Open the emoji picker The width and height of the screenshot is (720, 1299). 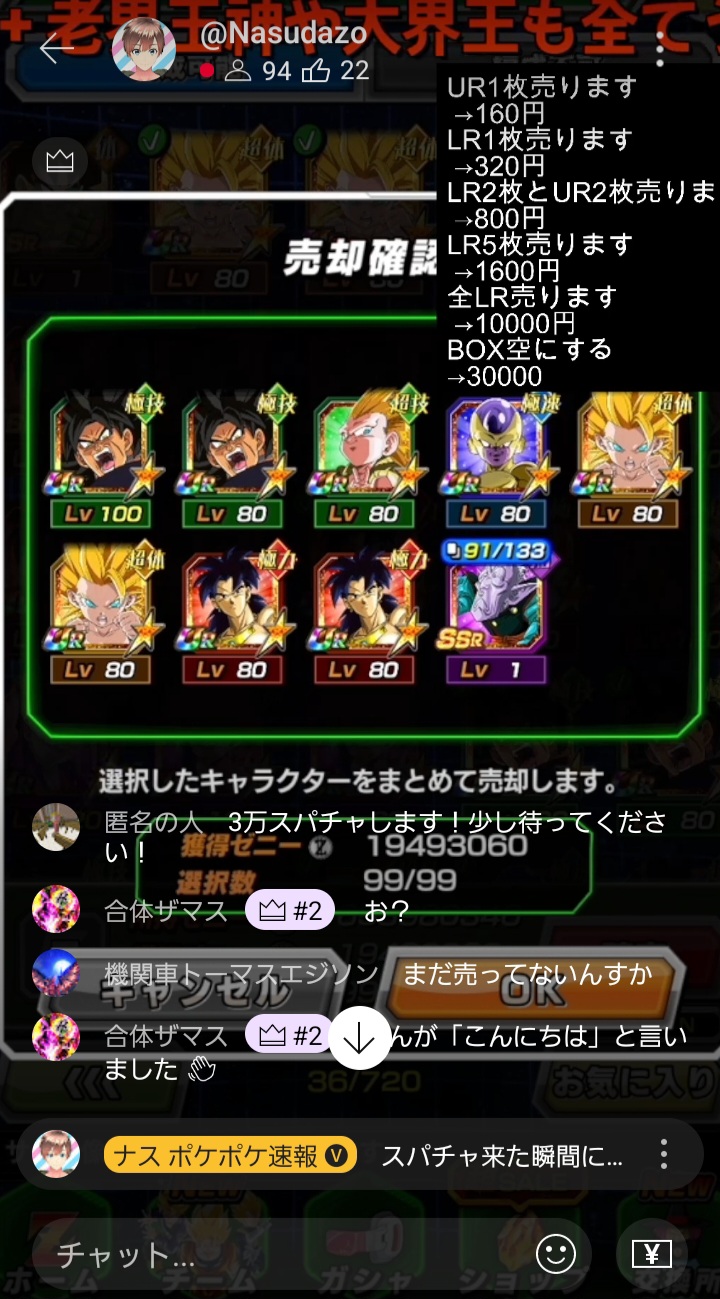[556, 1253]
